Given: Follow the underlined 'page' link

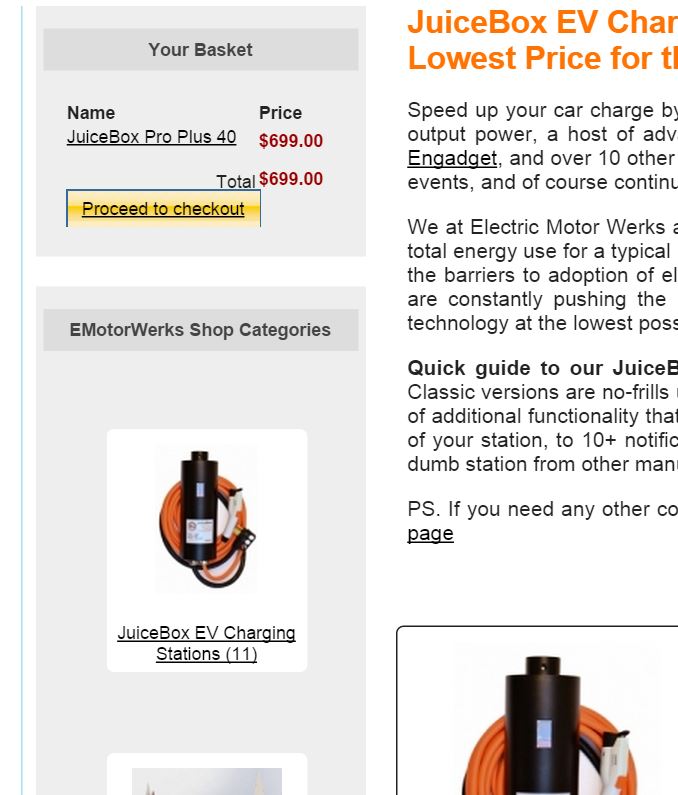Looking at the screenshot, I should point(430,533).
